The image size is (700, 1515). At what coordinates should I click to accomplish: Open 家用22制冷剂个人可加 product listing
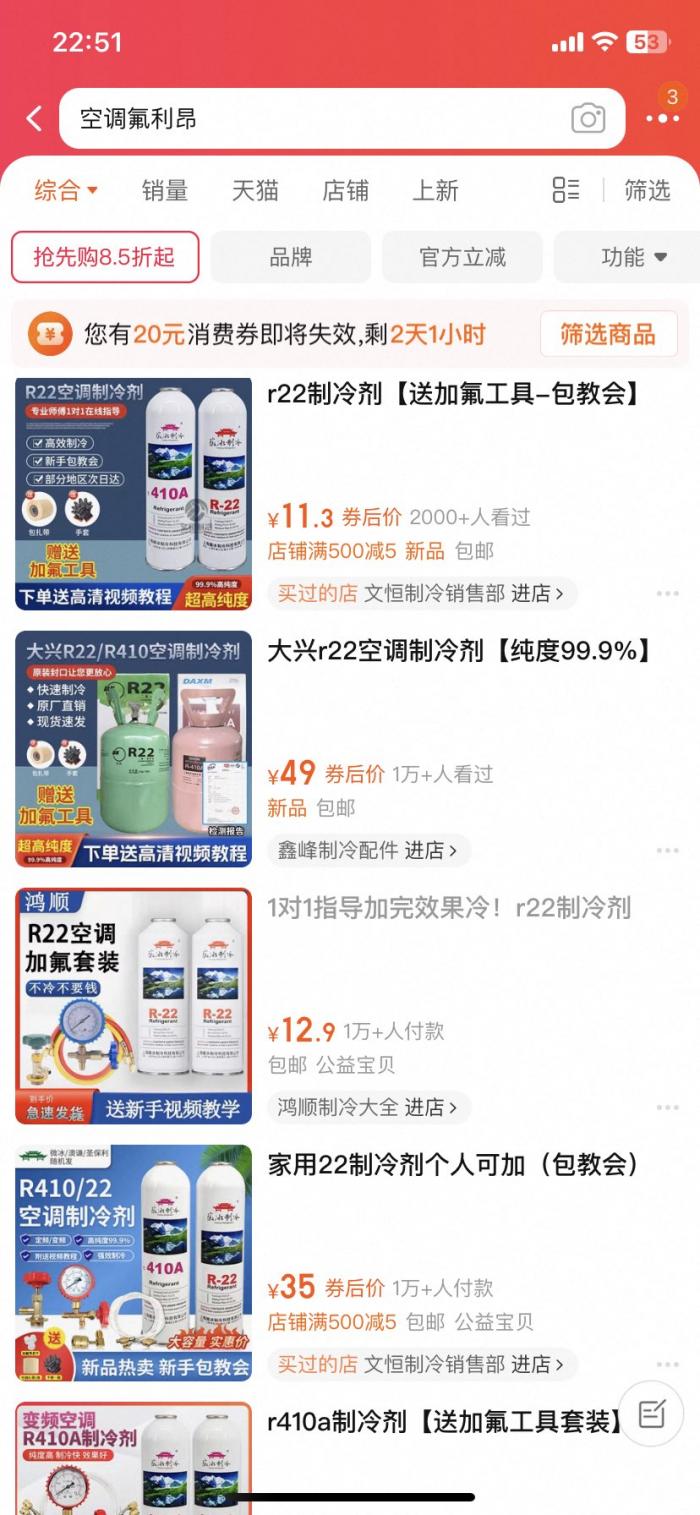pos(452,1165)
